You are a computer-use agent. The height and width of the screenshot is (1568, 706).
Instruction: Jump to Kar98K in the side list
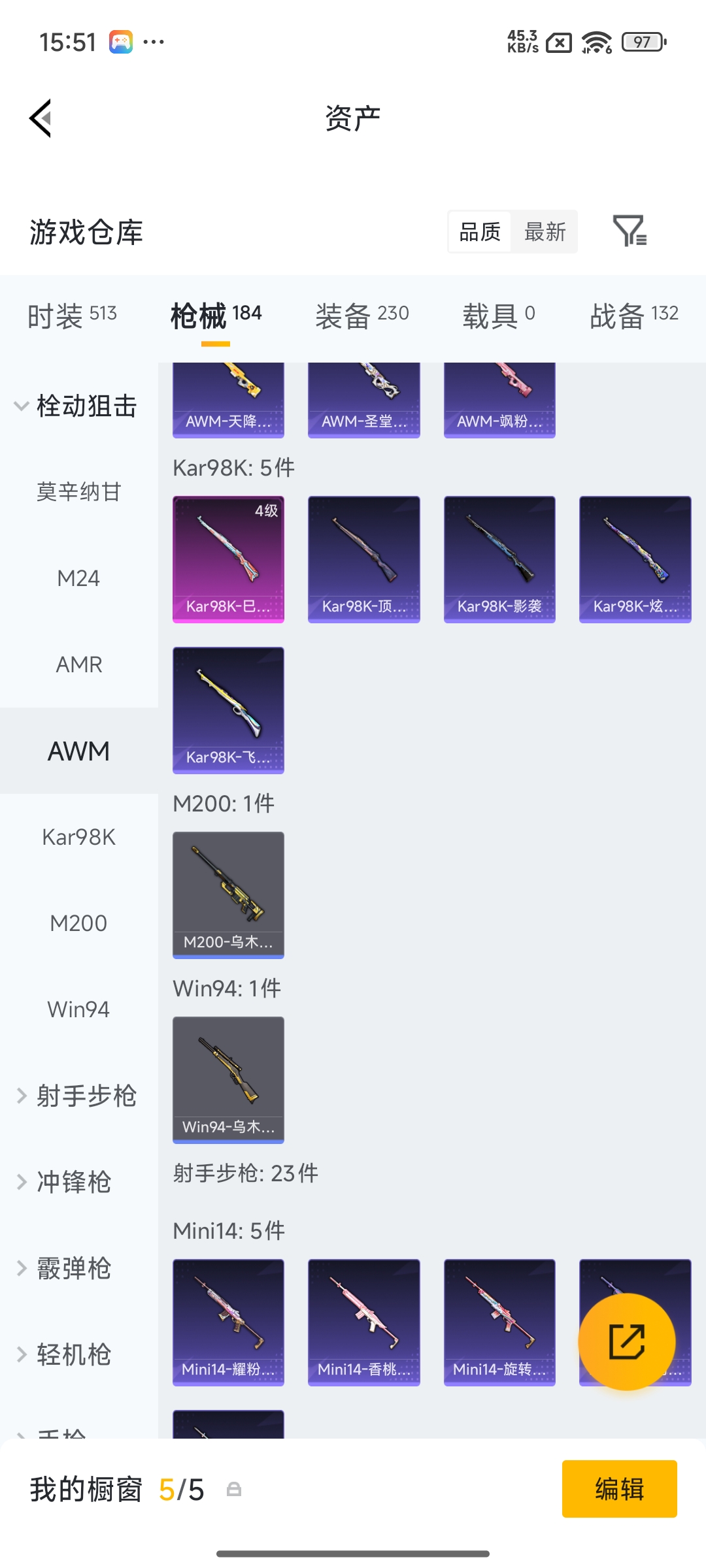click(x=78, y=837)
